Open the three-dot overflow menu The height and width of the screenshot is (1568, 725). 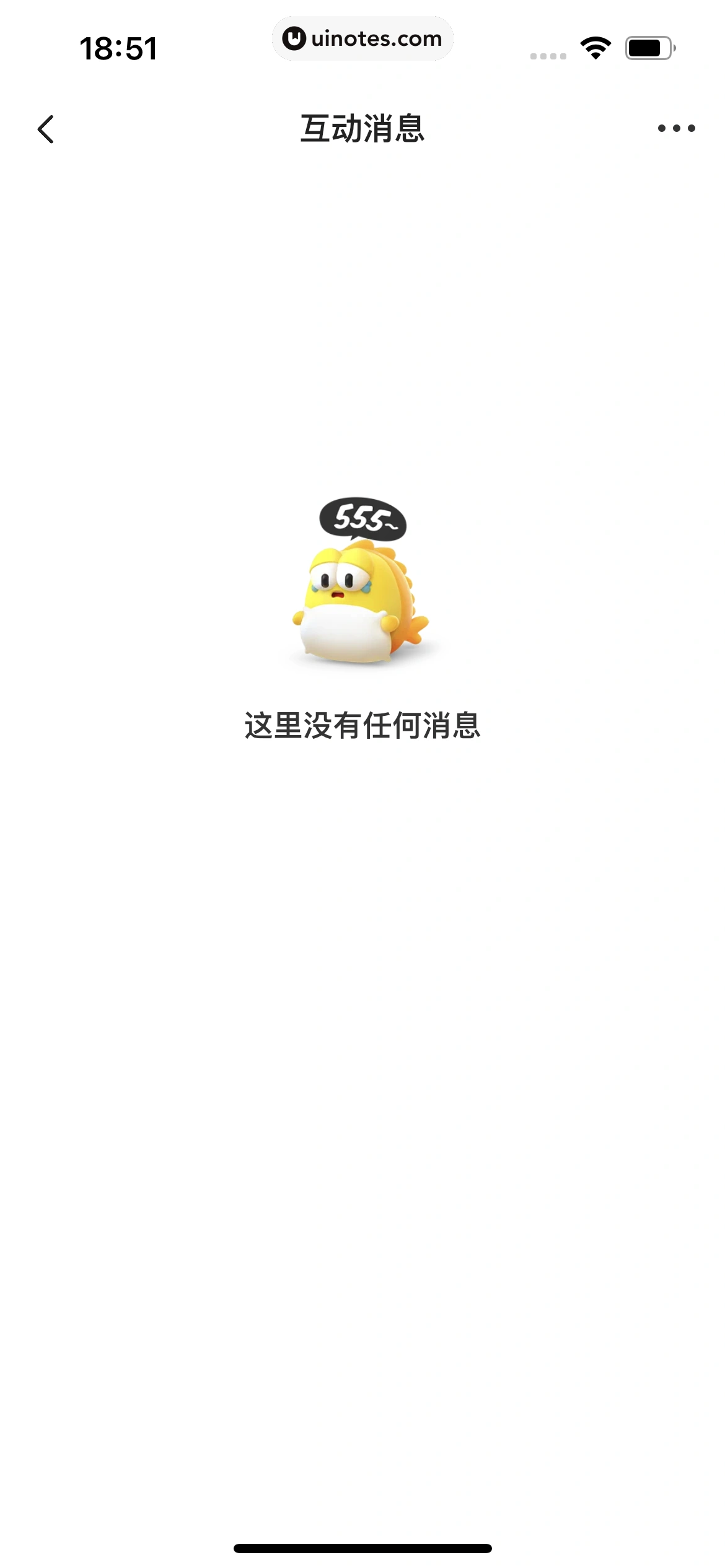(676, 128)
